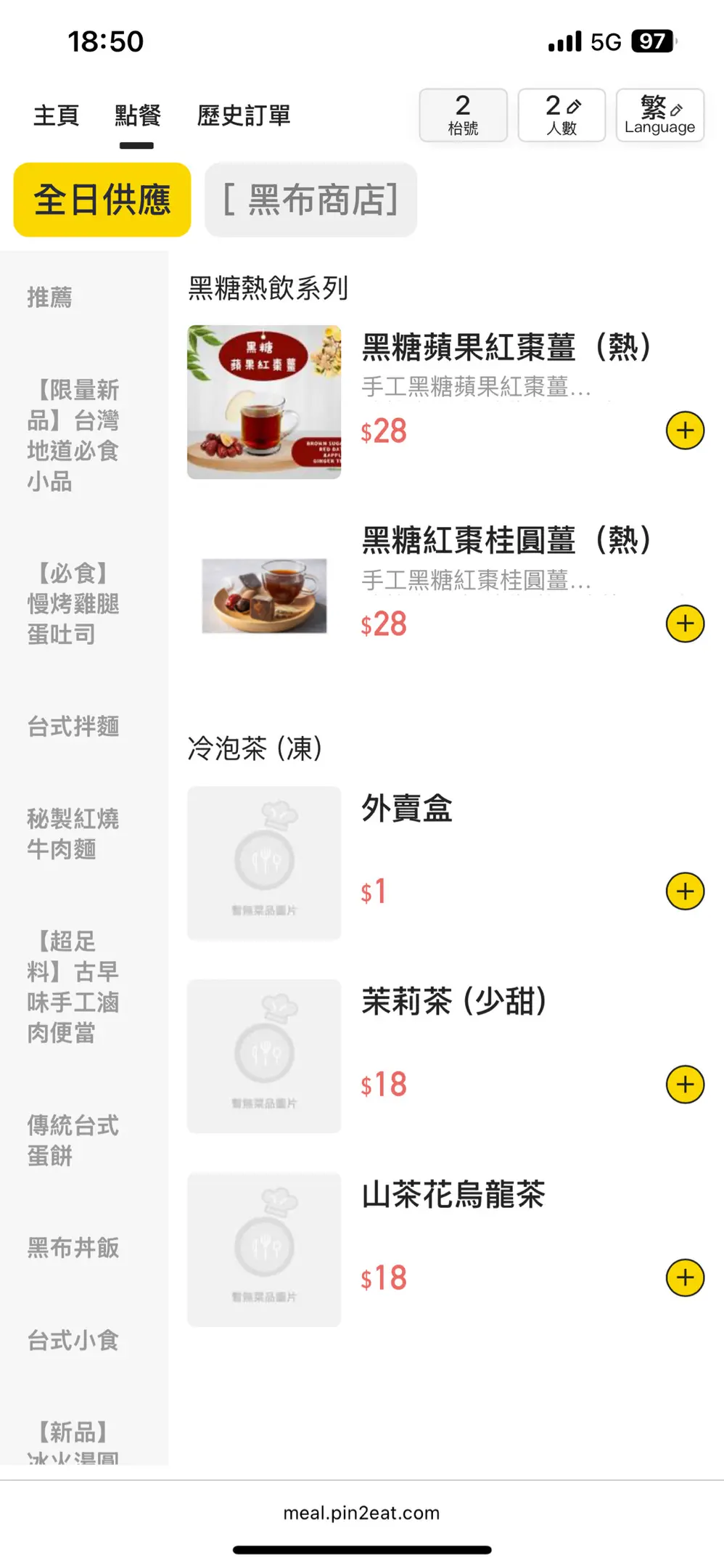This screenshot has height=1568, width=724.
Task: Switch to the 黑布商店 shop tab
Action: pyautogui.click(x=310, y=200)
